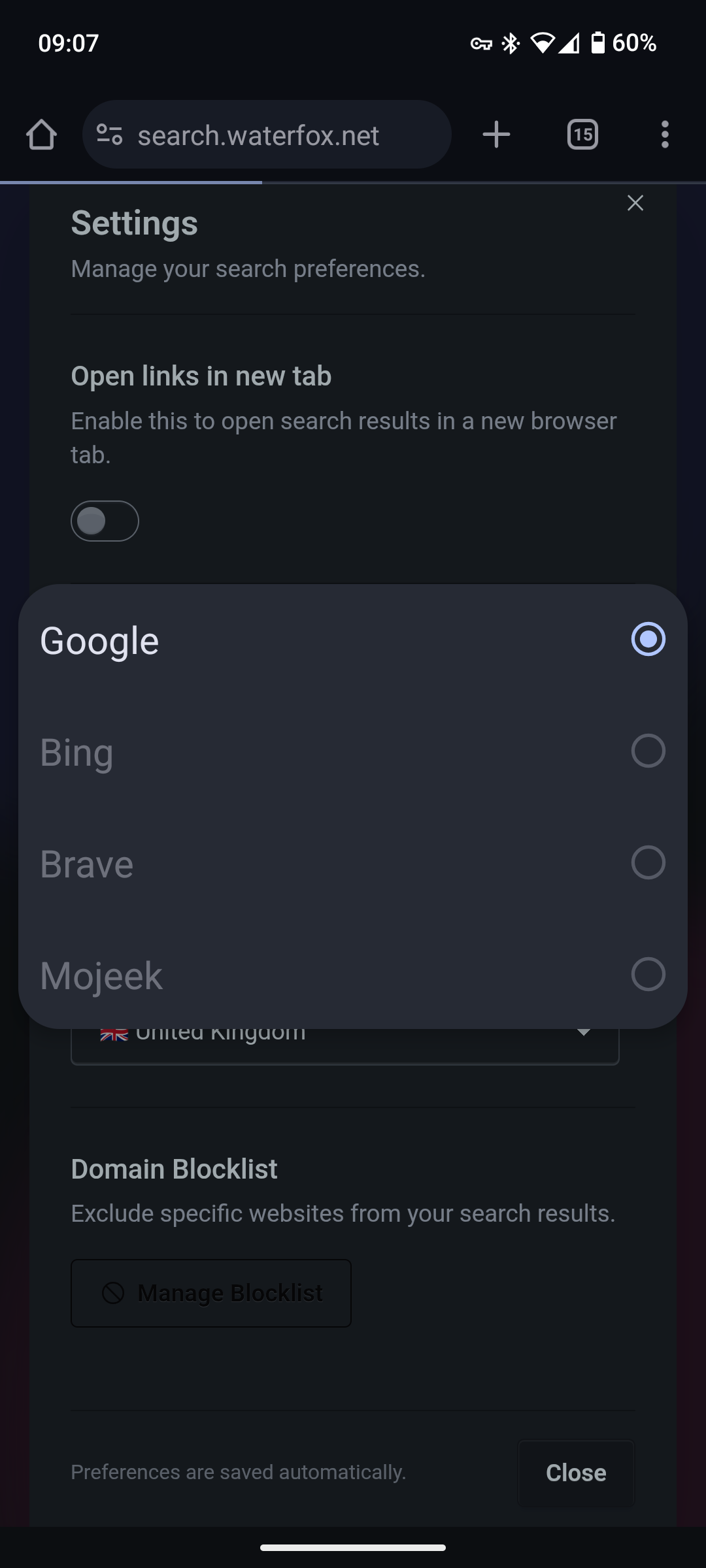This screenshot has width=706, height=1568.
Task: Tap the Close button
Action: tap(576, 1473)
